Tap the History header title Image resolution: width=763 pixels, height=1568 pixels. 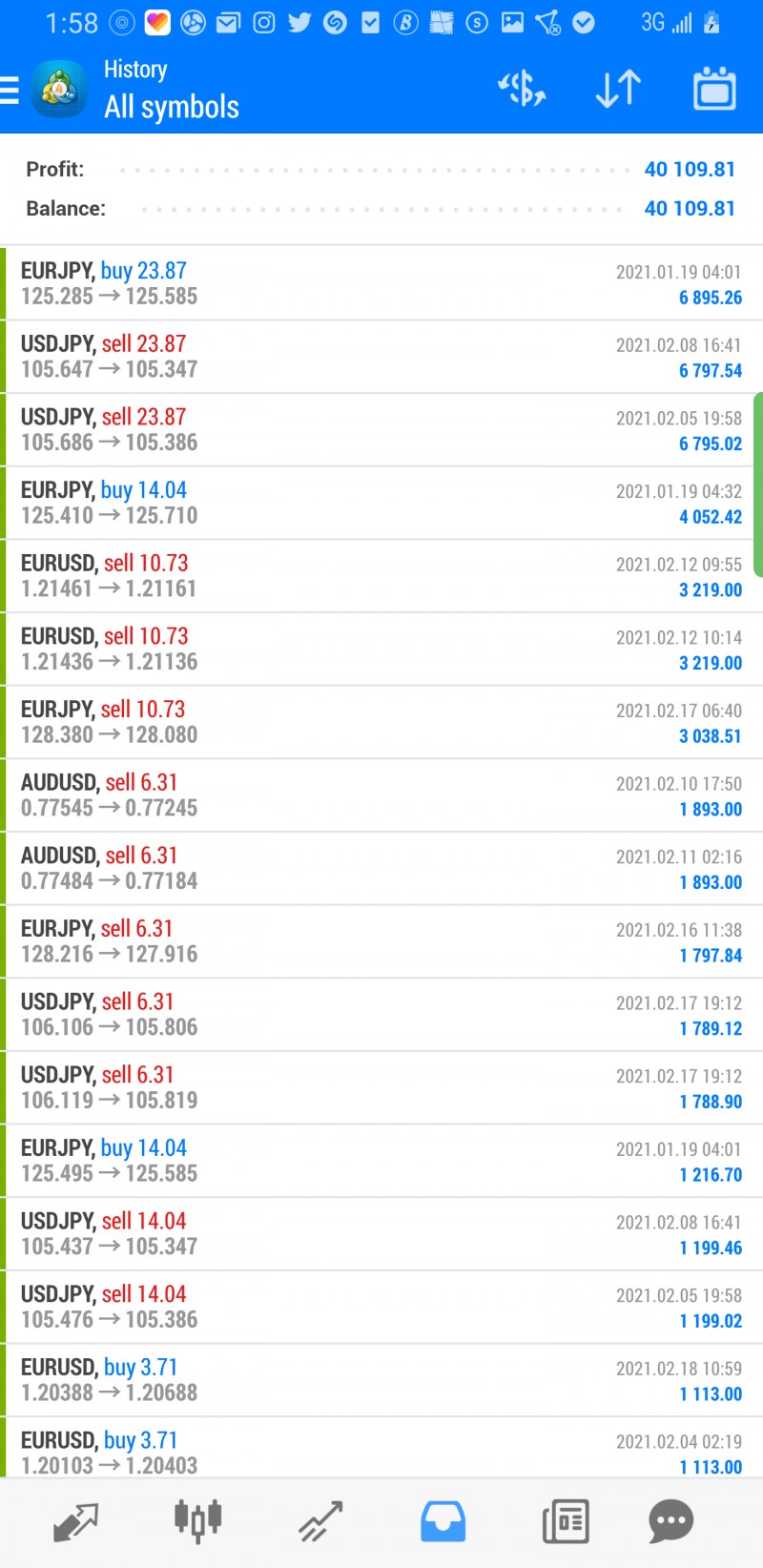(135, 69)
